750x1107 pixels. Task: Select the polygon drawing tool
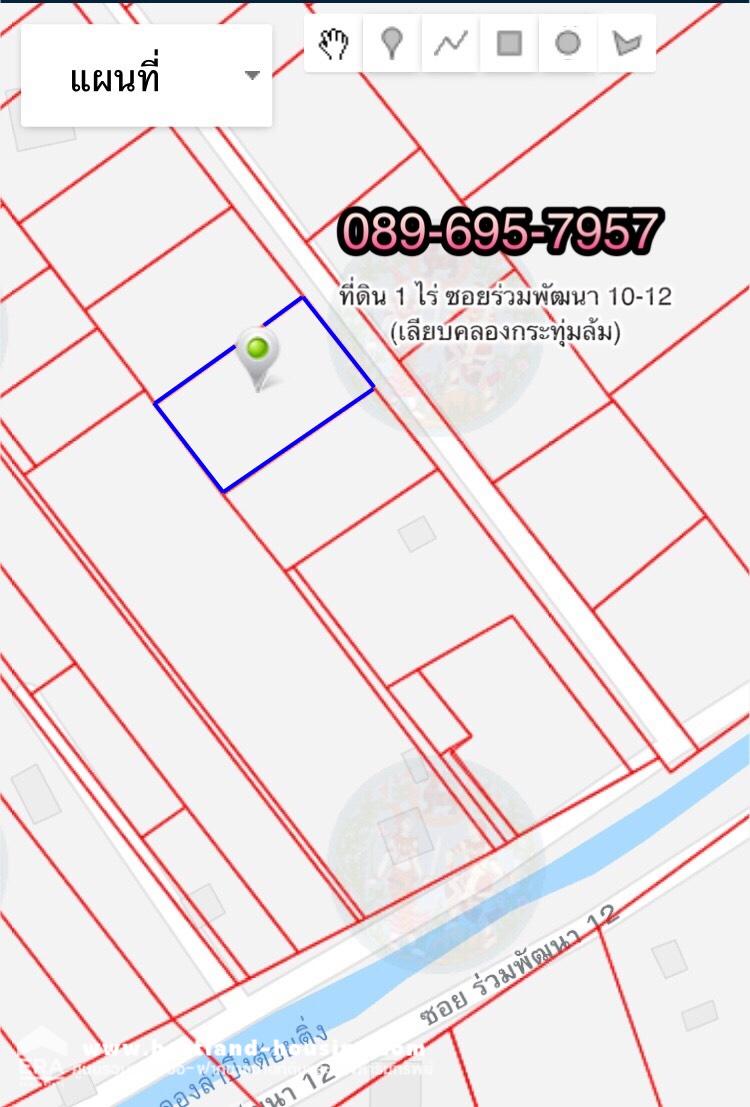(627, 44)
